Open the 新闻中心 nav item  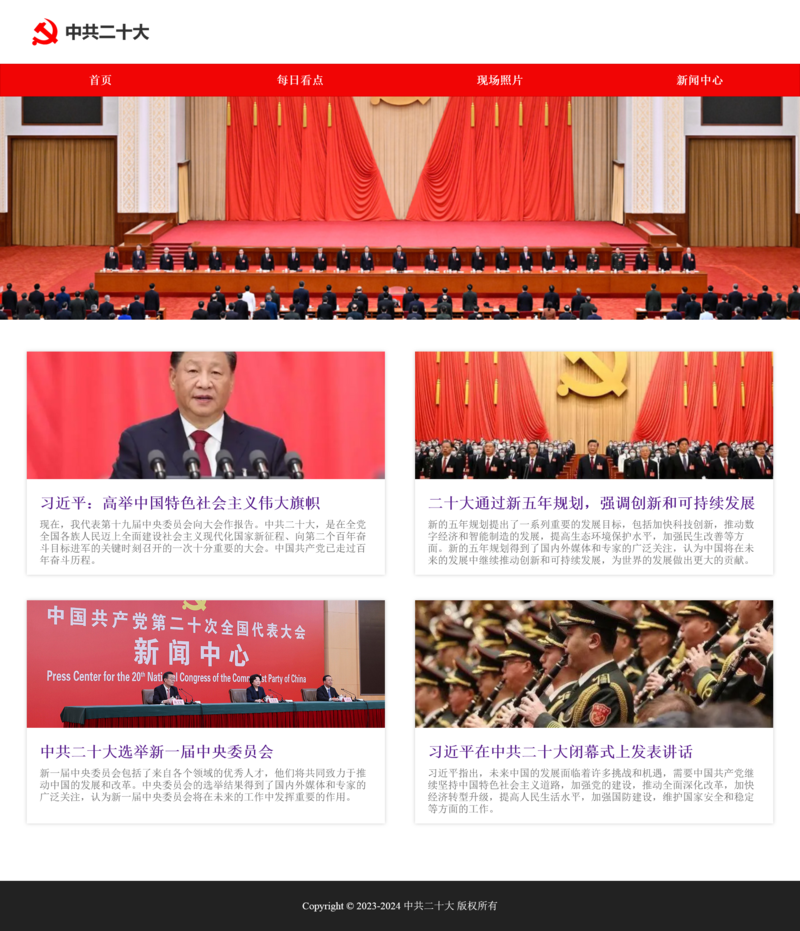[x=699, y=80]
